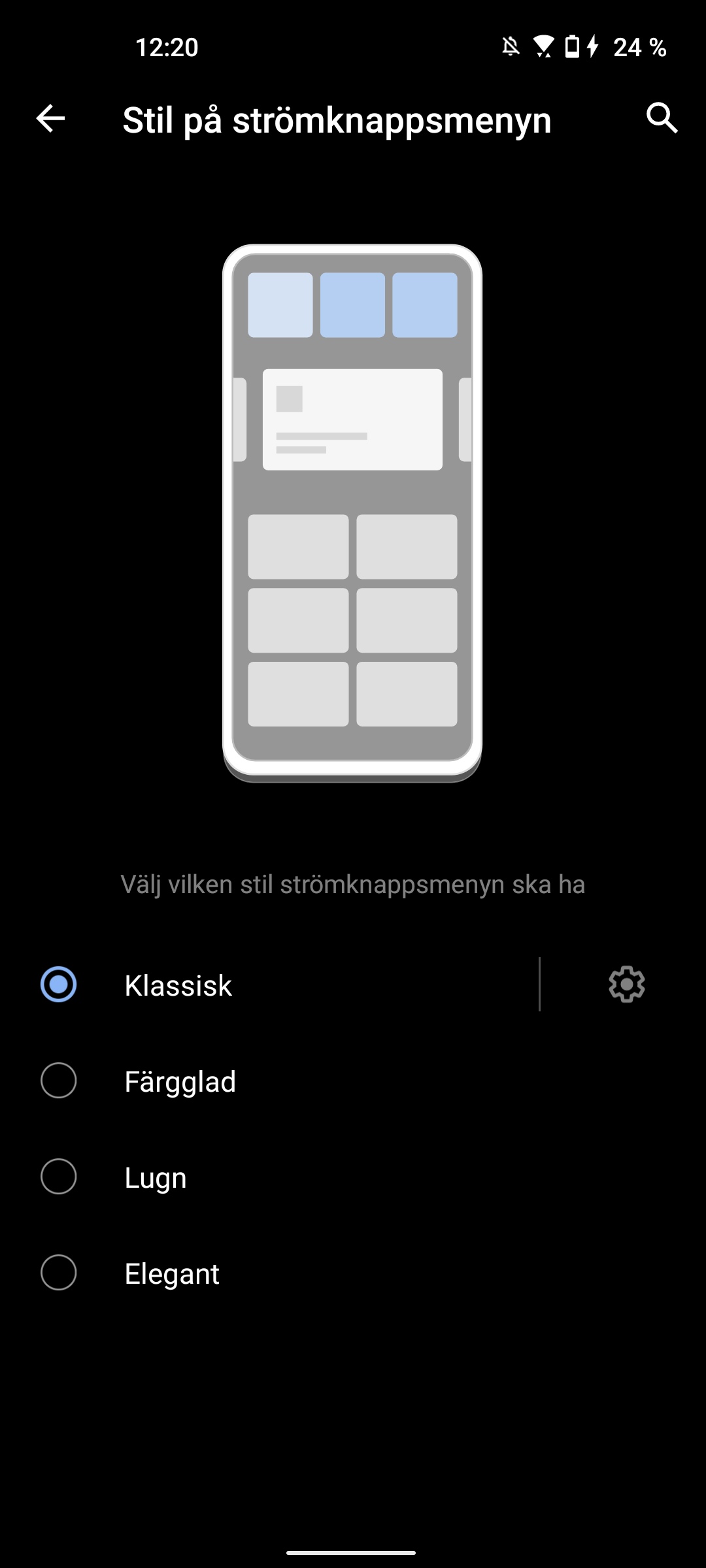
Task: Go back using the arrow icon
Action: 50,119
